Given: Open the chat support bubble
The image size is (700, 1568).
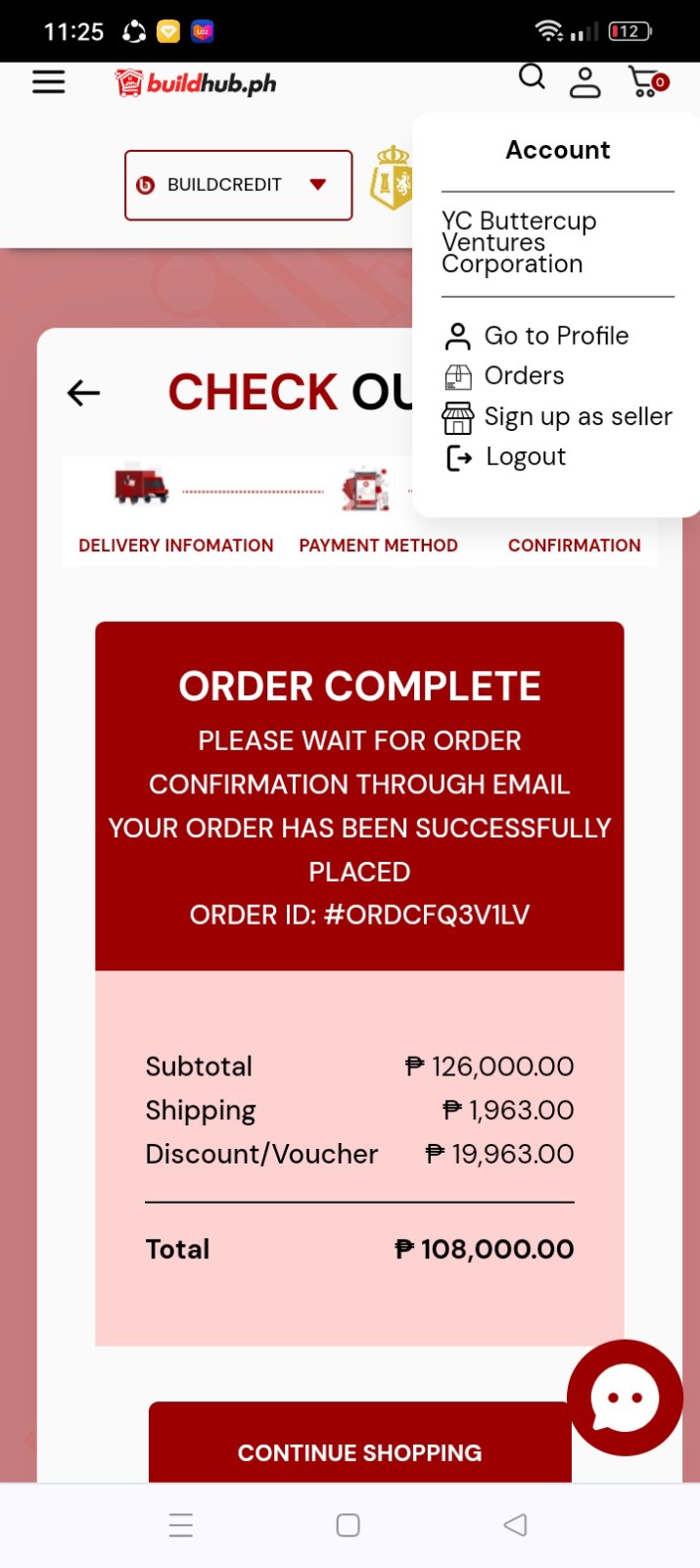Looking at the screenshot, I should pyautogui.click(x=625, y=1397).
